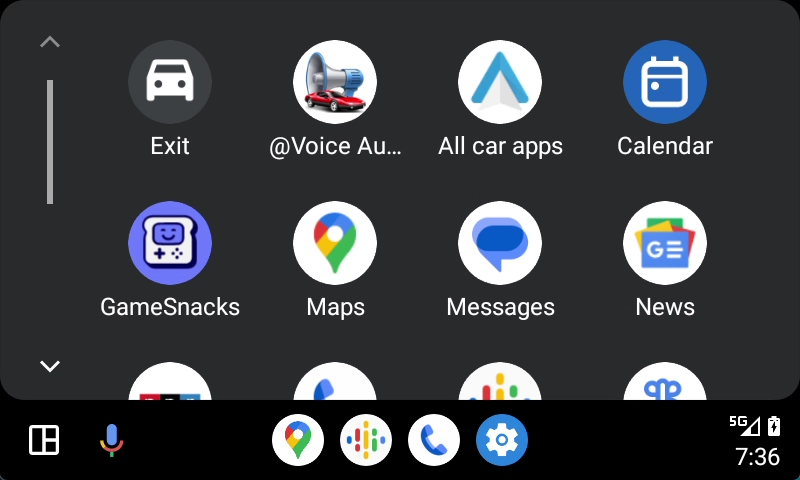Tap the up arrow to page up
Image resolution: width=800 pixels, height=480 pixels.
[x=50, y=42]
